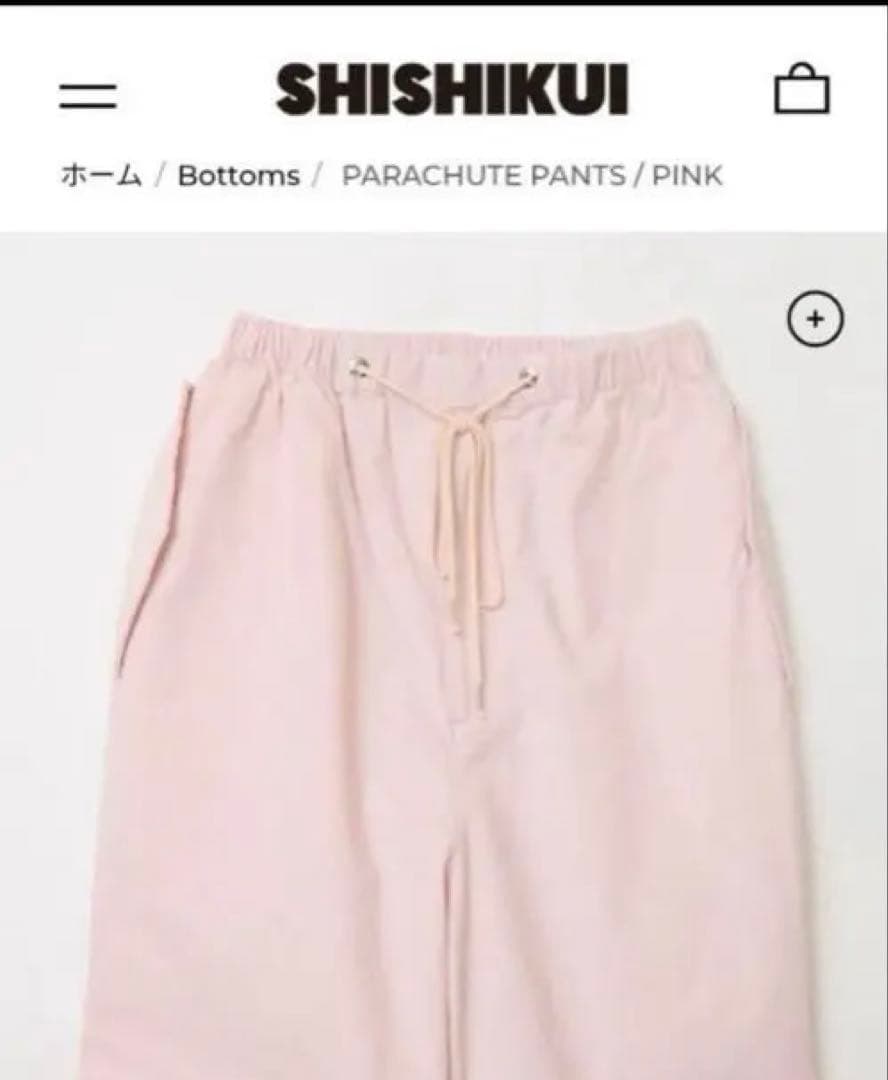Open the Bottoms breadcrumb category

coord(238,176)
